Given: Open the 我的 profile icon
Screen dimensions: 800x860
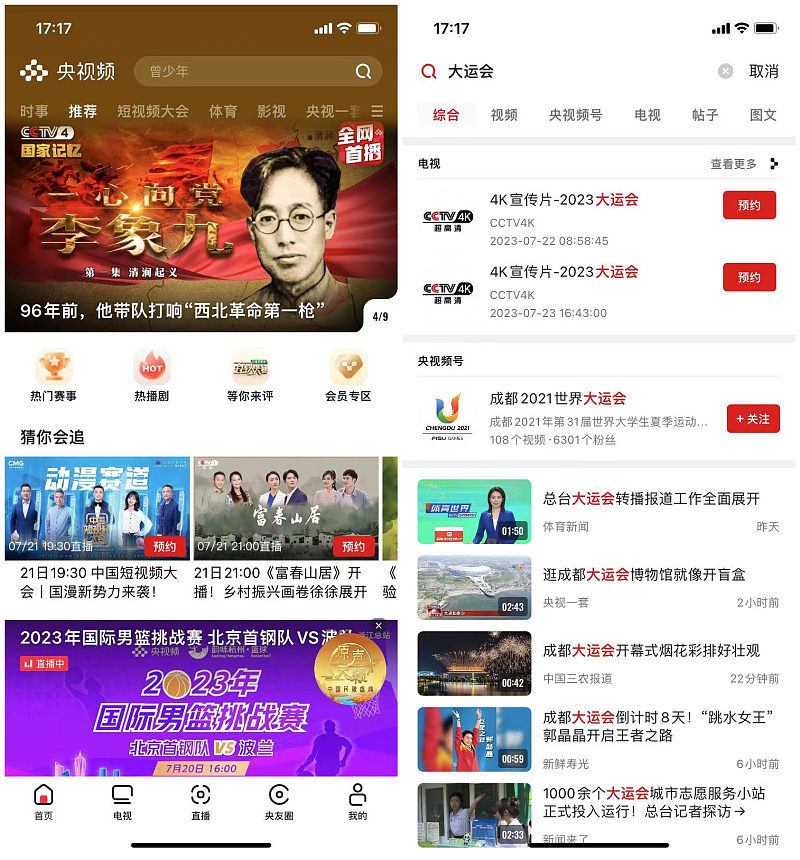Looking at the screenshot, I should point(358,800).
